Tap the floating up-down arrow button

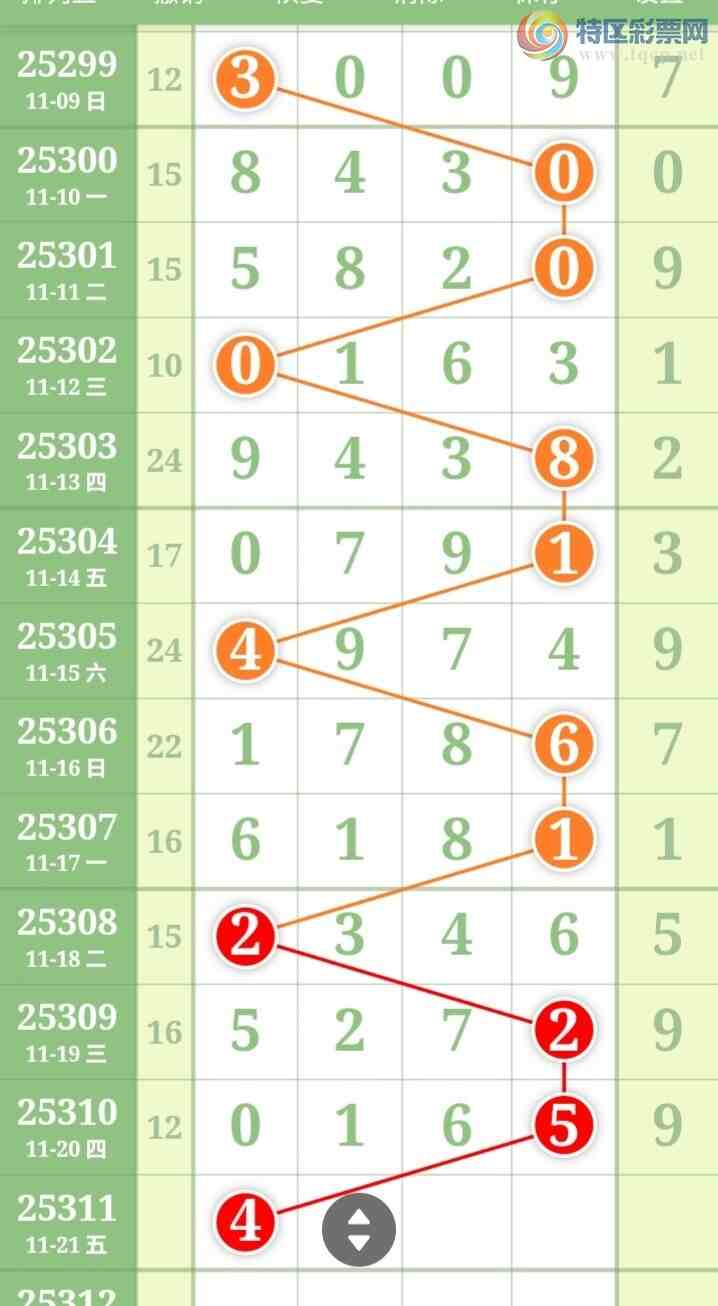pyautogui.click(x=358, y=1229)
